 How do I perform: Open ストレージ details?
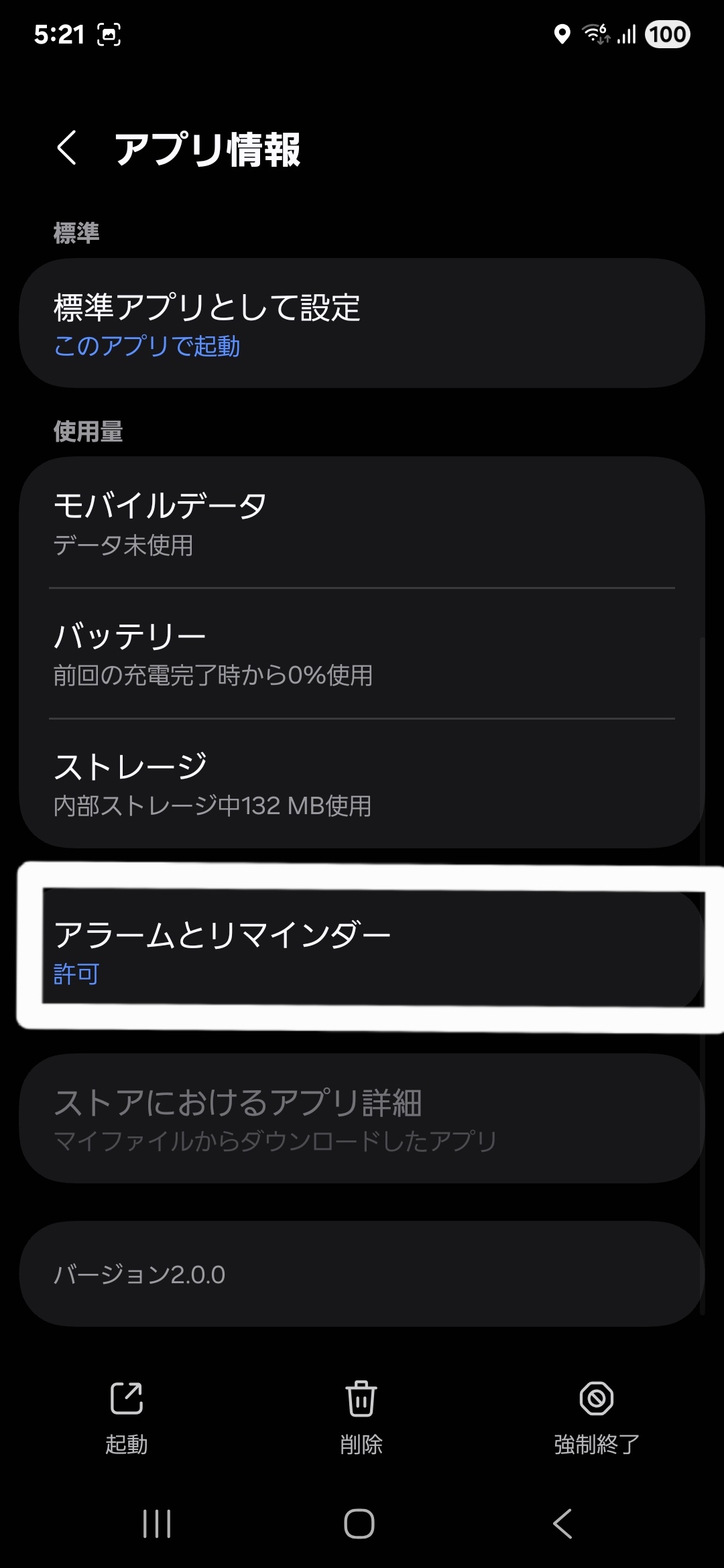pos(362,784)
